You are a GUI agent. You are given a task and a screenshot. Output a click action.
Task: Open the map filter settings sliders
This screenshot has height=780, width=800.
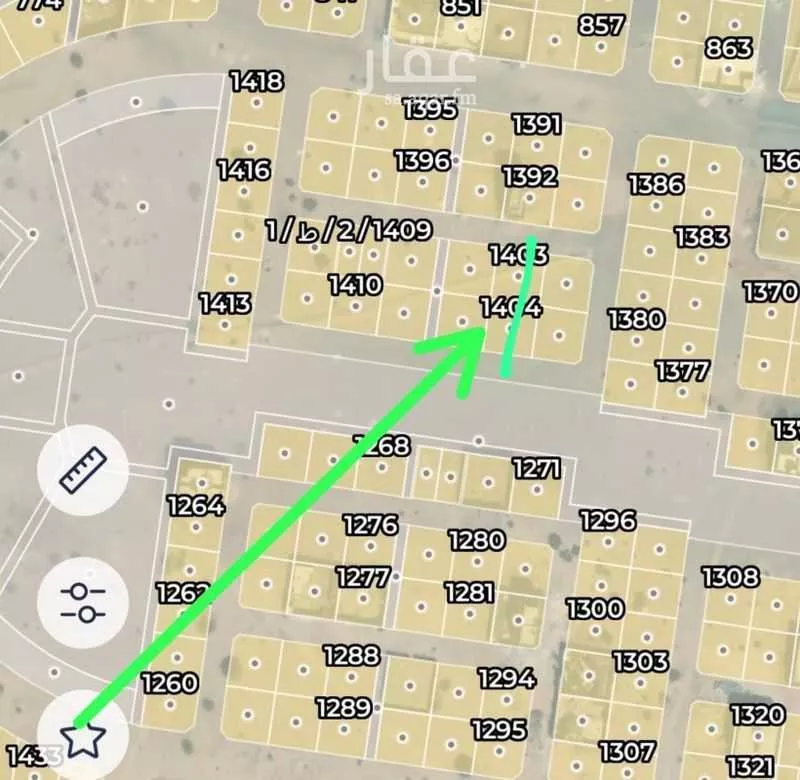tap(83, 602)
